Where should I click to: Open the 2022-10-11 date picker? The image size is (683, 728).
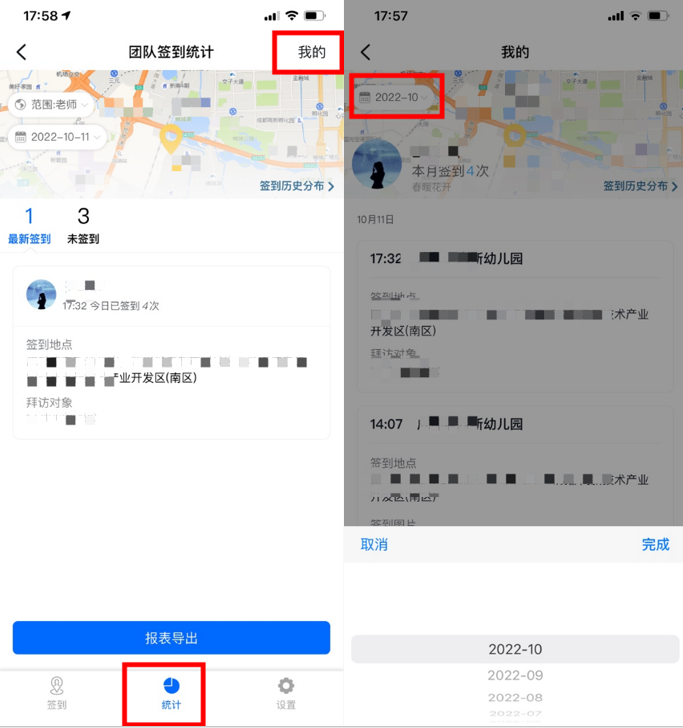point(59,137)
